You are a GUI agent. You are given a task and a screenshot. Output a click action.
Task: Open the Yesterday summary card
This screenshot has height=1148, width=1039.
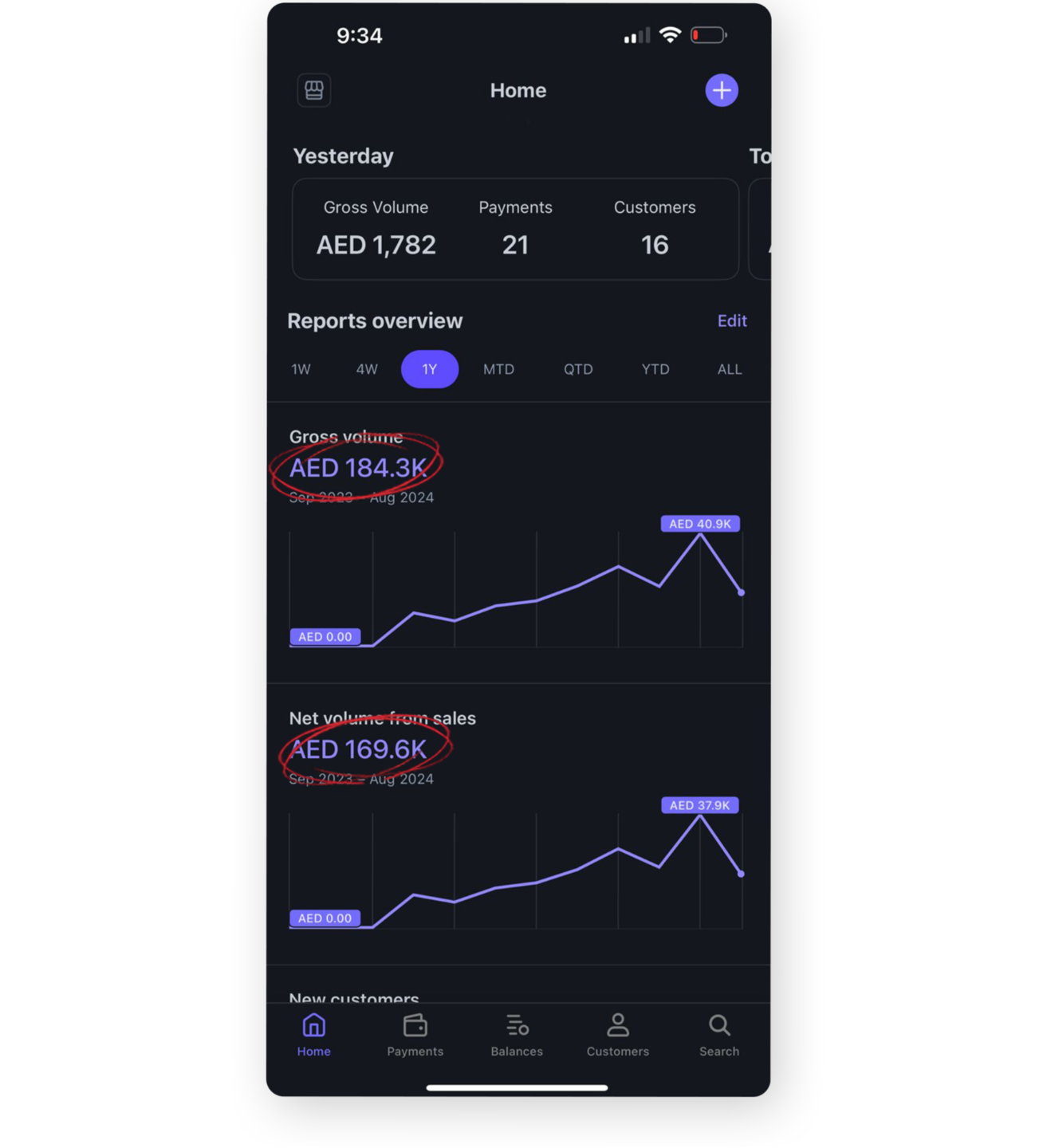[515, 229]
